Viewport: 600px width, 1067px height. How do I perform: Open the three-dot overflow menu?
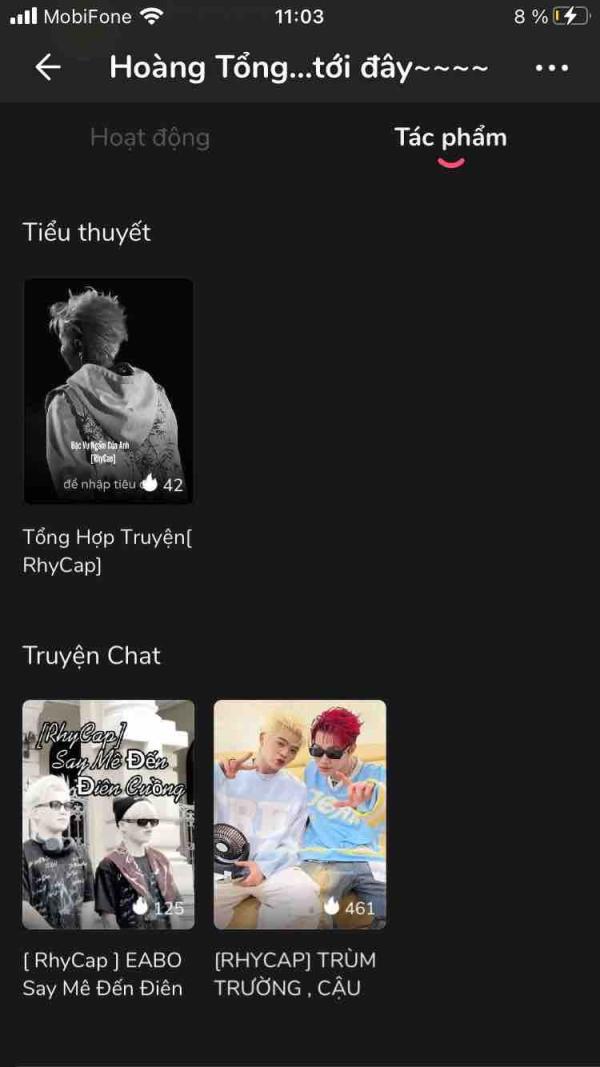click(x=551, y=67)
